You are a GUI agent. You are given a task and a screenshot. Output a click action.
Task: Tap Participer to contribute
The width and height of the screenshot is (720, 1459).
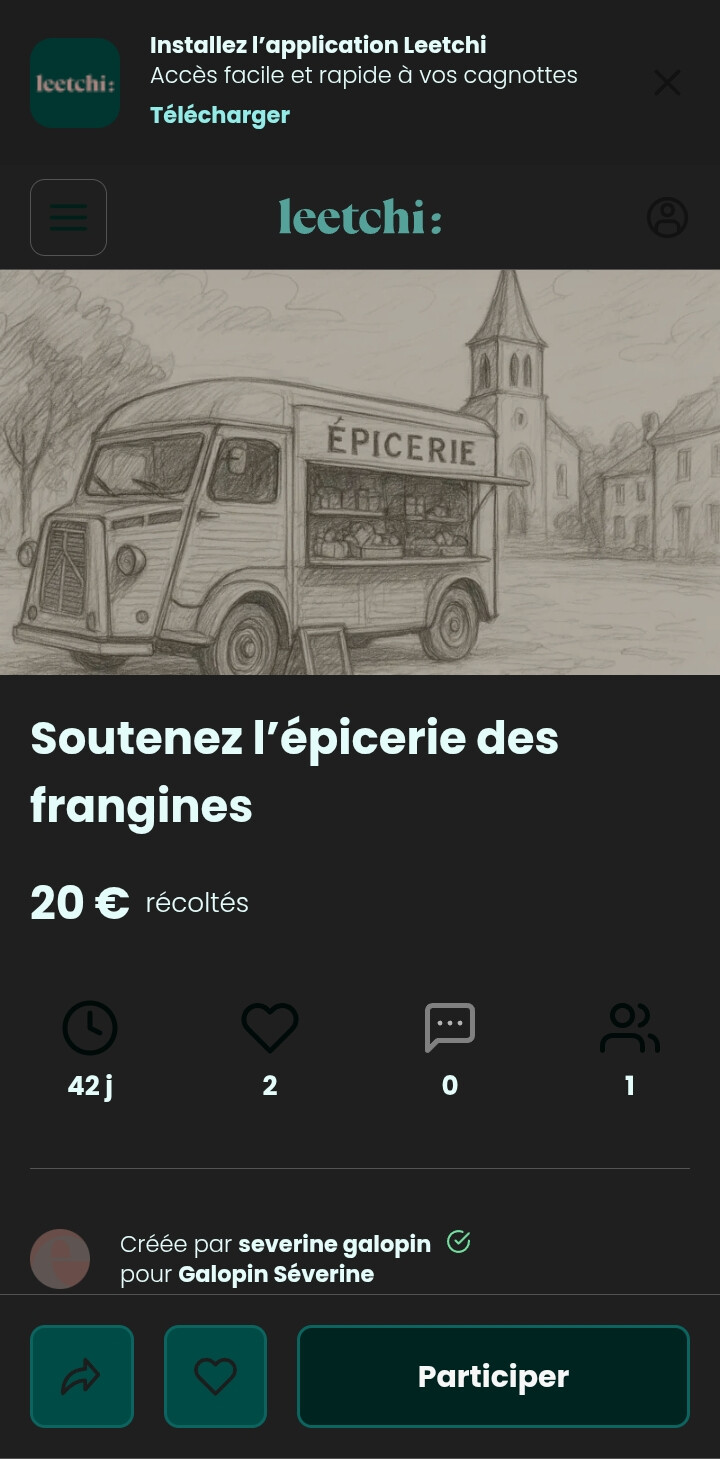[493, 1376]
